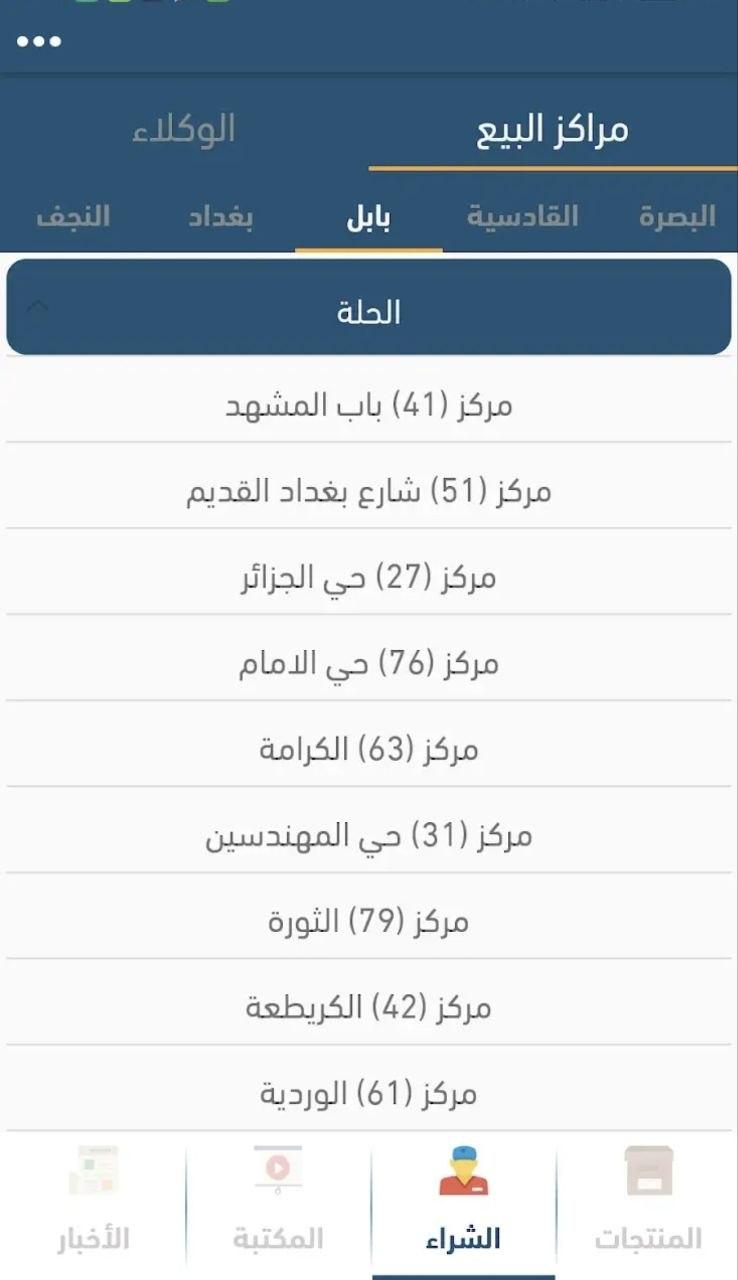
Task: Open the المكتبة bottom tab
Action: [x=278, y=1200]
